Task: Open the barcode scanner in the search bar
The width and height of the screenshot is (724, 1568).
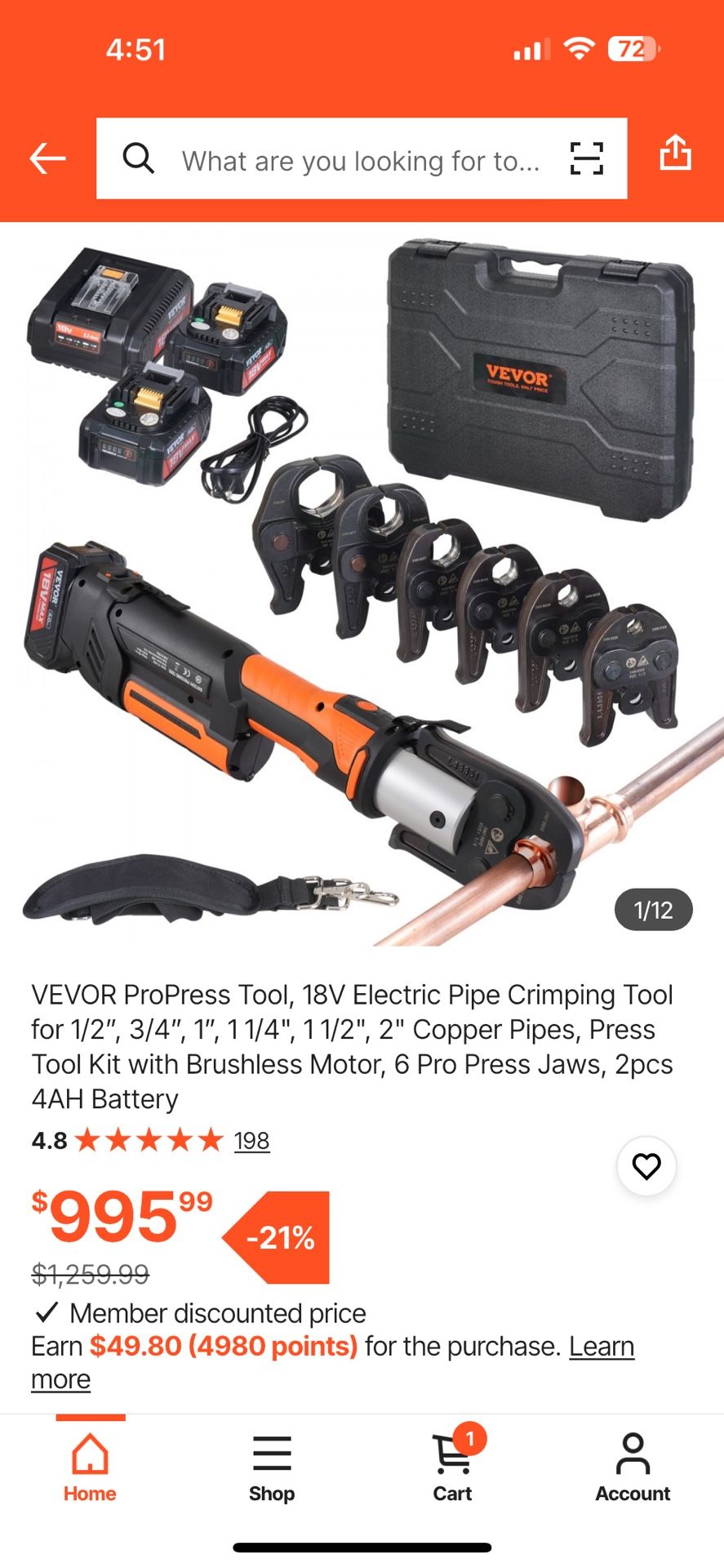Action: [586, 160]
